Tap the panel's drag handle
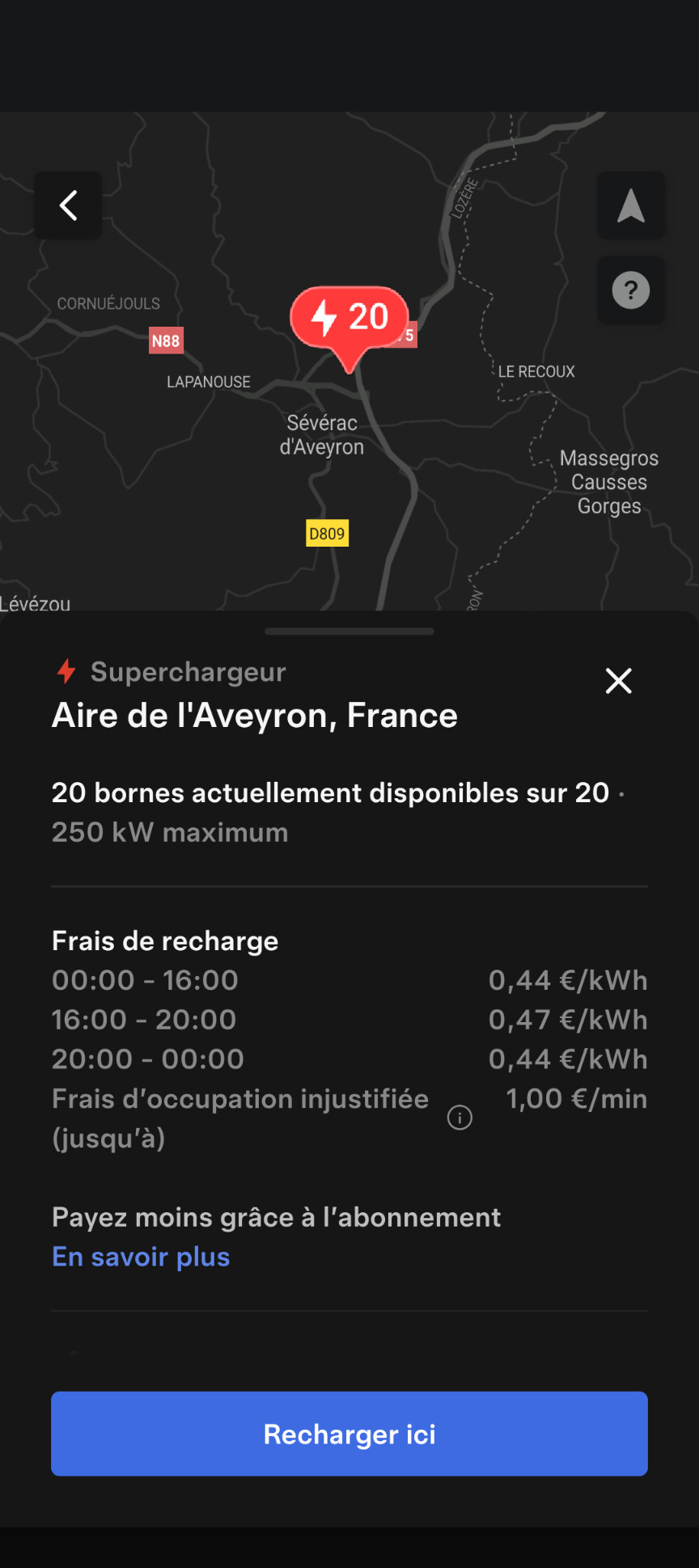This screenshot has height=1568, width=699. (x=349, y=632)
